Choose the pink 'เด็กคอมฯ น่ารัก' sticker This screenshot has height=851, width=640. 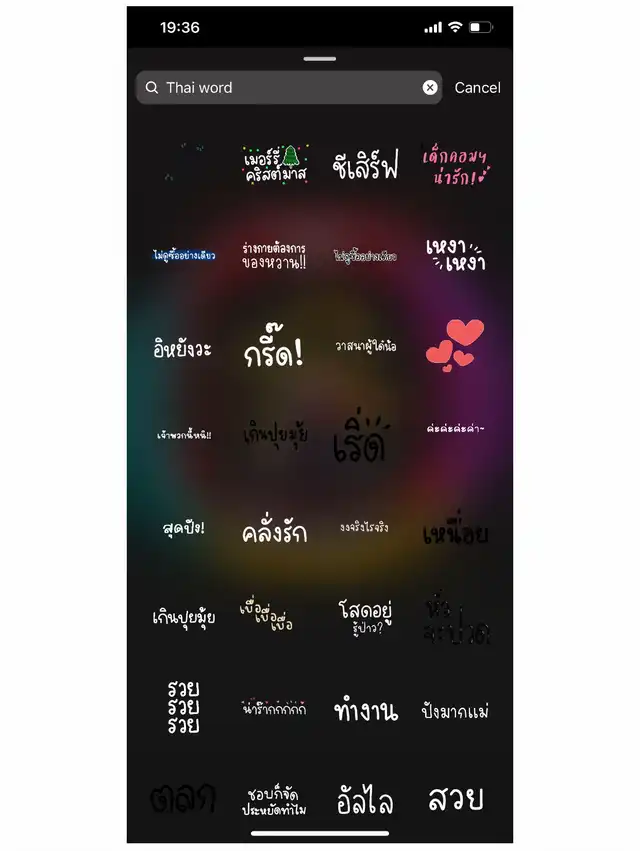(455, 165)
